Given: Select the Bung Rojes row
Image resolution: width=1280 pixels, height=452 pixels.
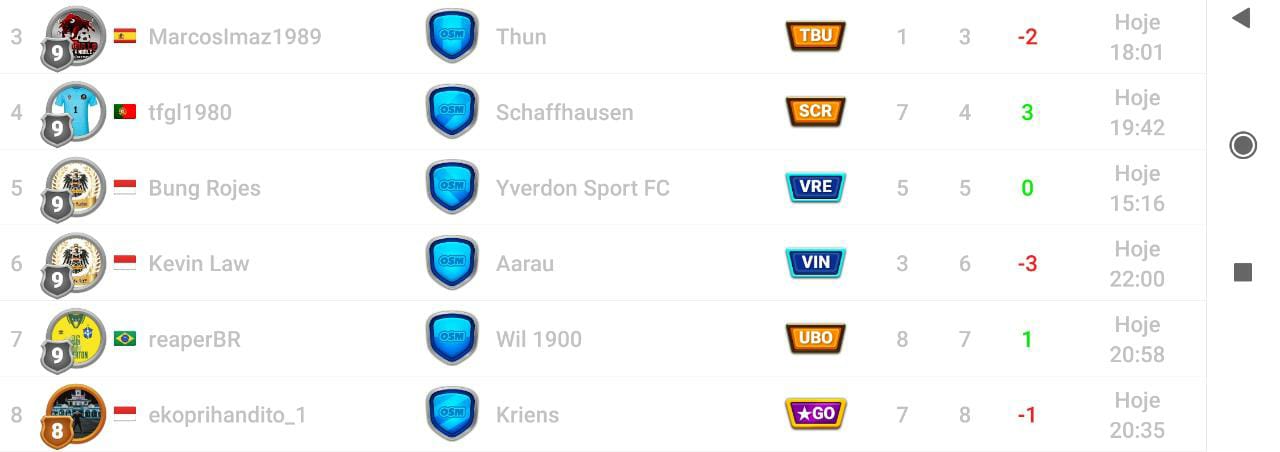Looking at the screenshot, I should tap(204, 188).
